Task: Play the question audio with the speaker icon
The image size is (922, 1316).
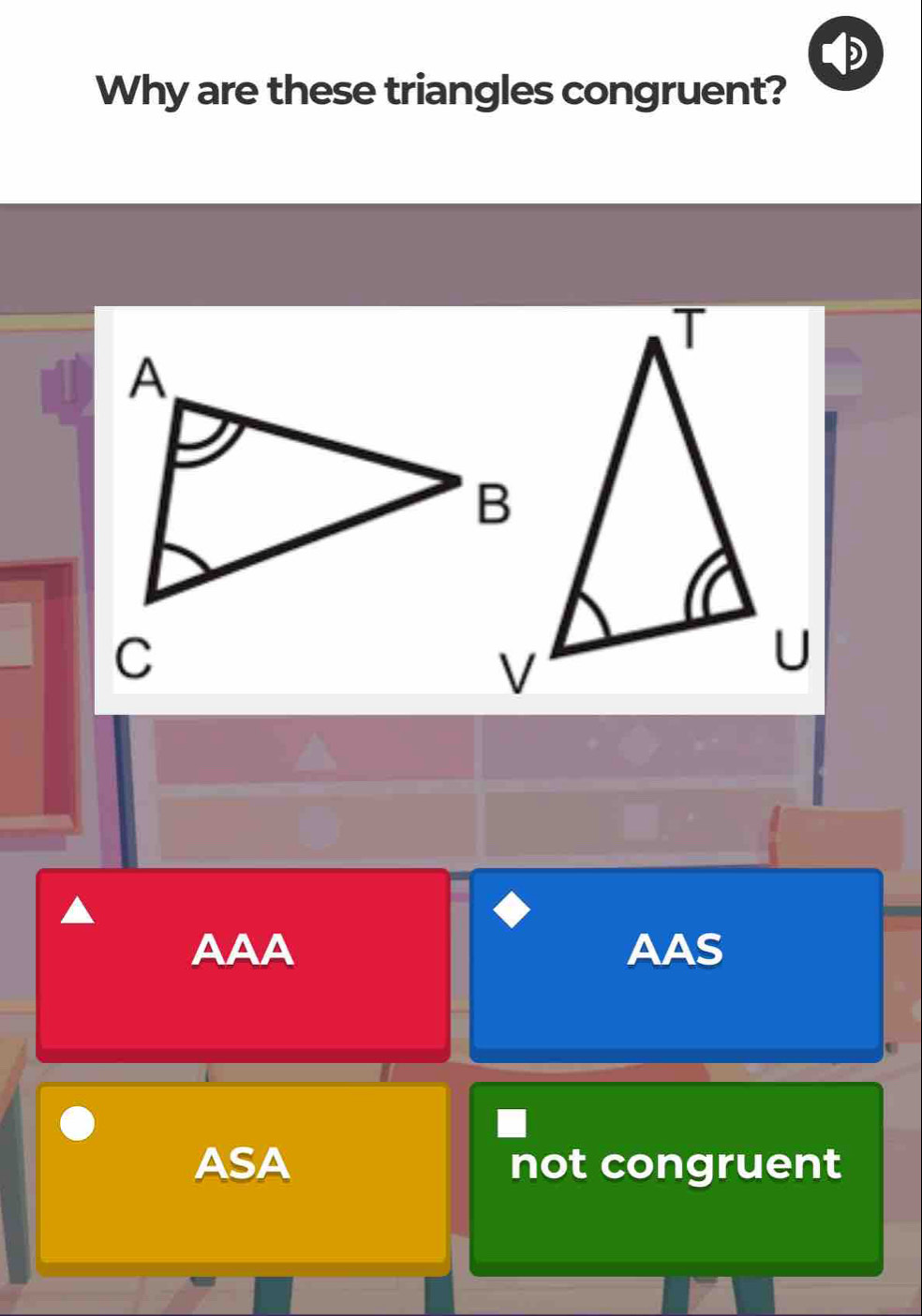Action: click(x=845, y=53)
